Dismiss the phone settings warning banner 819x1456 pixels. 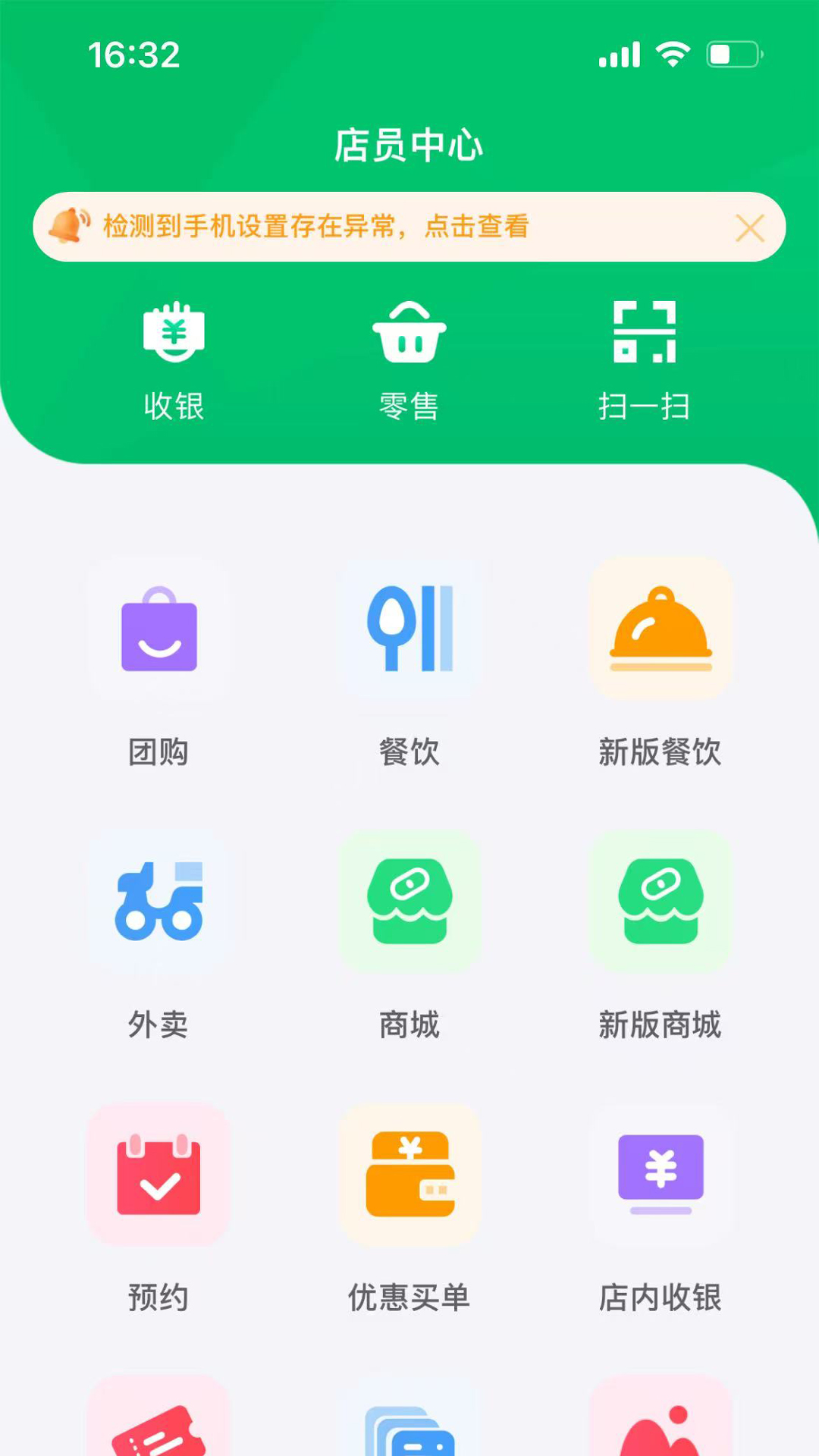tap(749, 227)
